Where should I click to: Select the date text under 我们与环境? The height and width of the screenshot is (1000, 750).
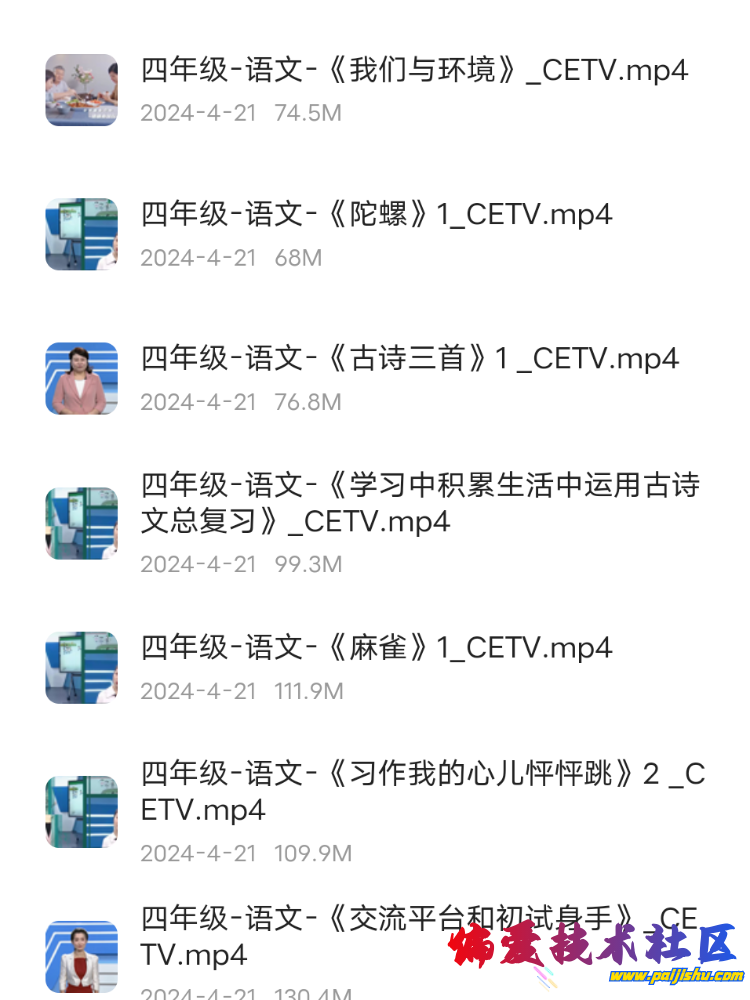[197, 113]
